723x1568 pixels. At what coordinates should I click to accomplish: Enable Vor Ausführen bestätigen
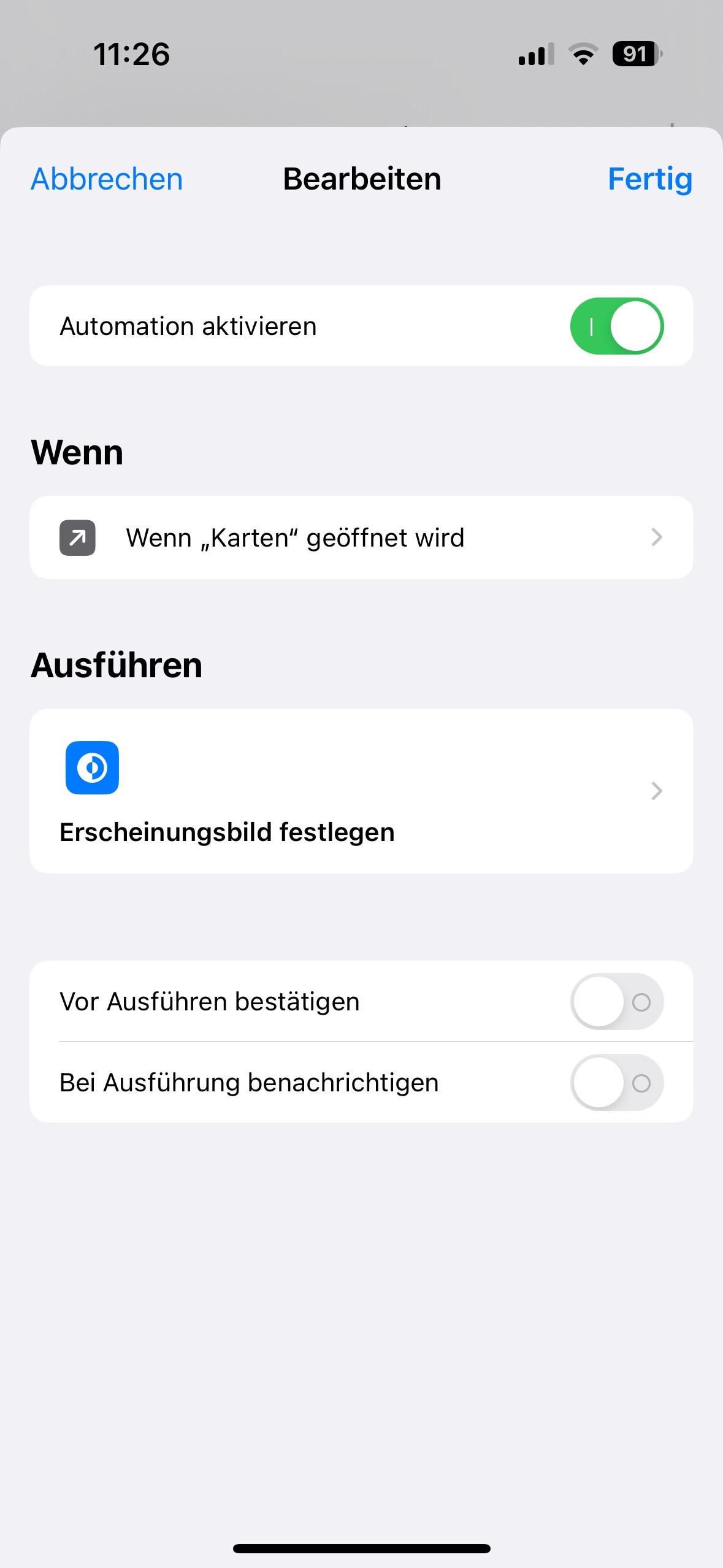(x=616, y=1002)
